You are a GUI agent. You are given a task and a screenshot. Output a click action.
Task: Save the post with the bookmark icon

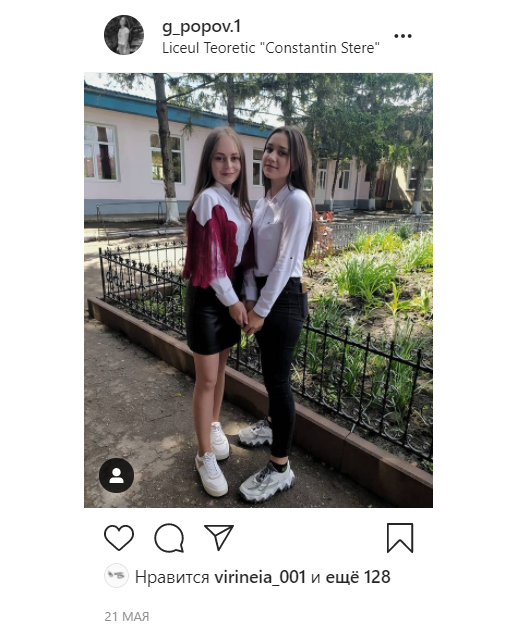point(400,538)
